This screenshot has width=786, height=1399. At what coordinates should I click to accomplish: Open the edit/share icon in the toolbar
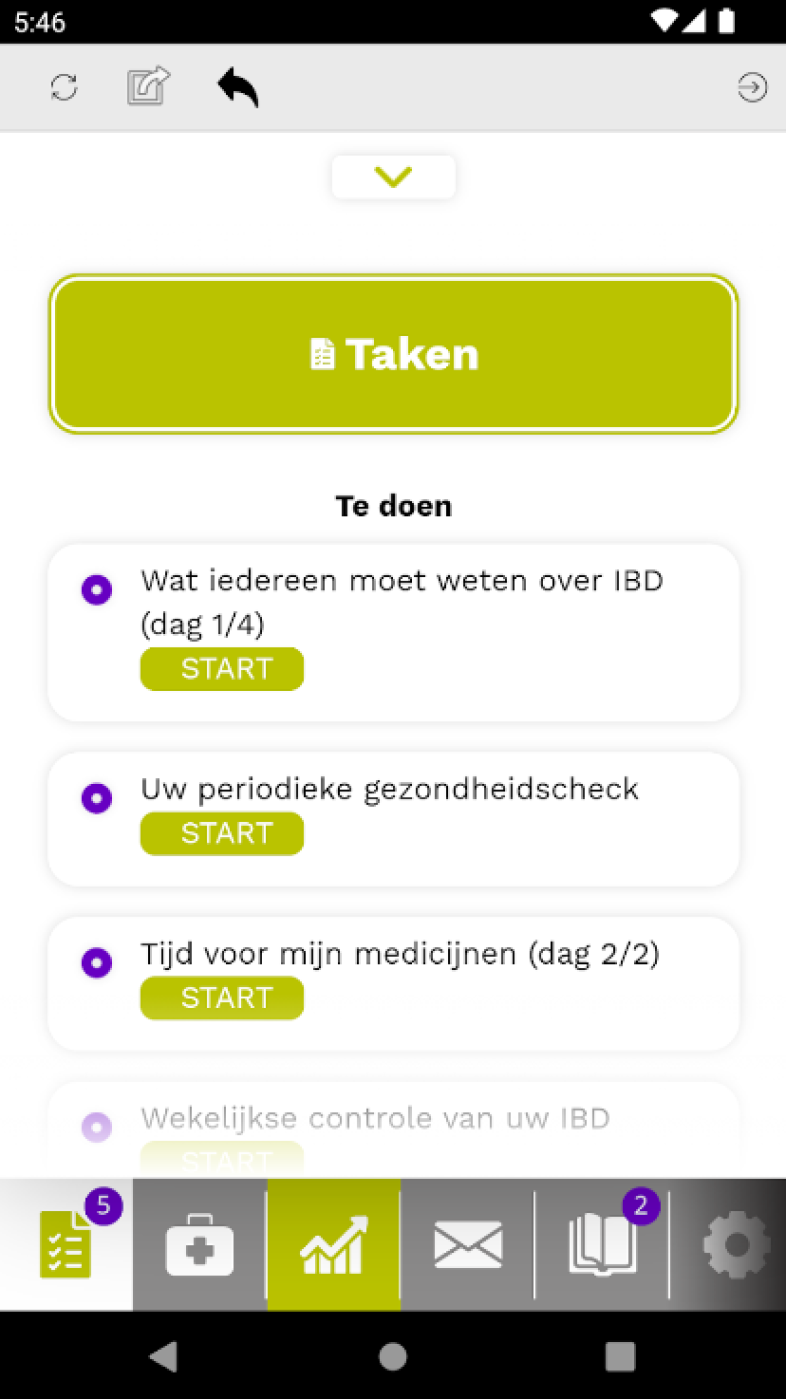tap(149, 86)
